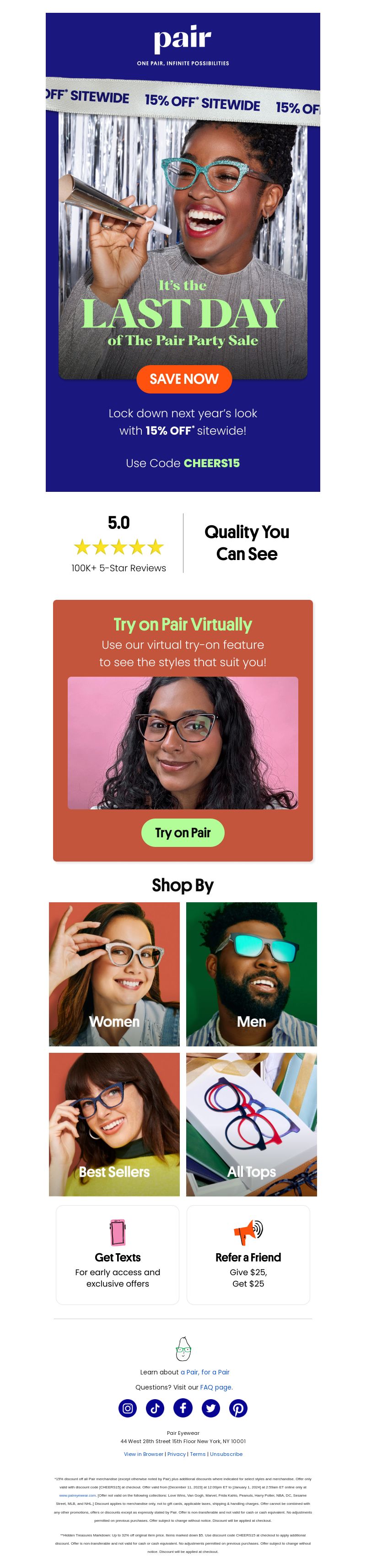The height and width of the screenshot is (1568, 366).
Task: Open the Women shop tile
Action: click(x=114, y=973)
